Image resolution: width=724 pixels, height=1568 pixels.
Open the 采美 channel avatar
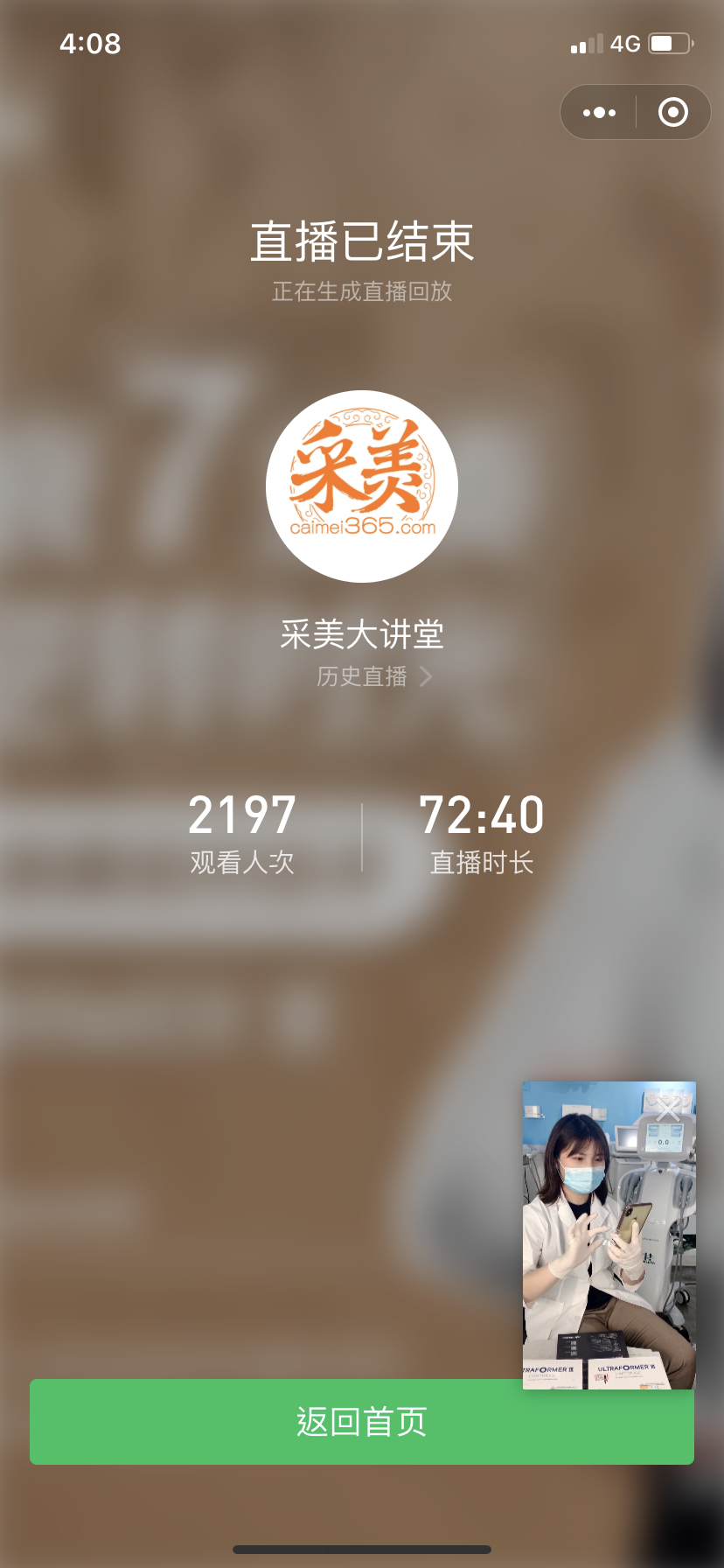[362, 486]
